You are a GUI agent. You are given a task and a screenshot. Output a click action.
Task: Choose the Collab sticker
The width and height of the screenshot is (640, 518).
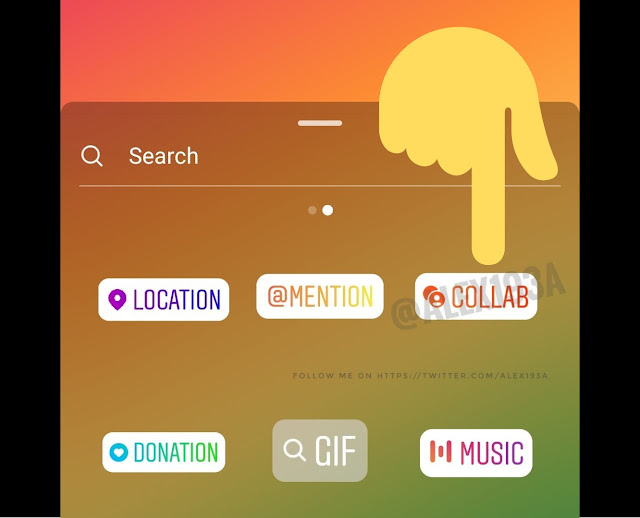coord(476,296)
